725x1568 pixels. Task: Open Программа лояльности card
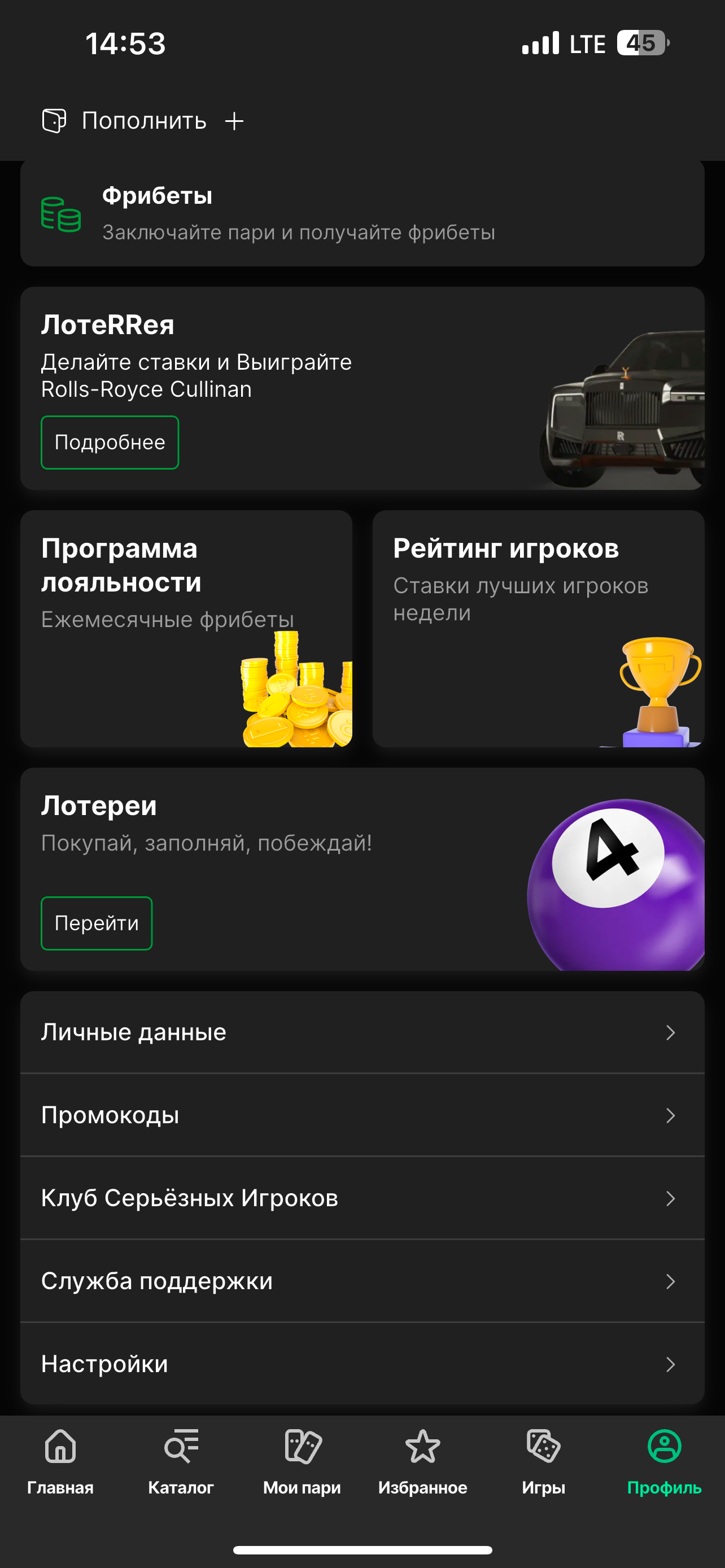tap(186, 628)
